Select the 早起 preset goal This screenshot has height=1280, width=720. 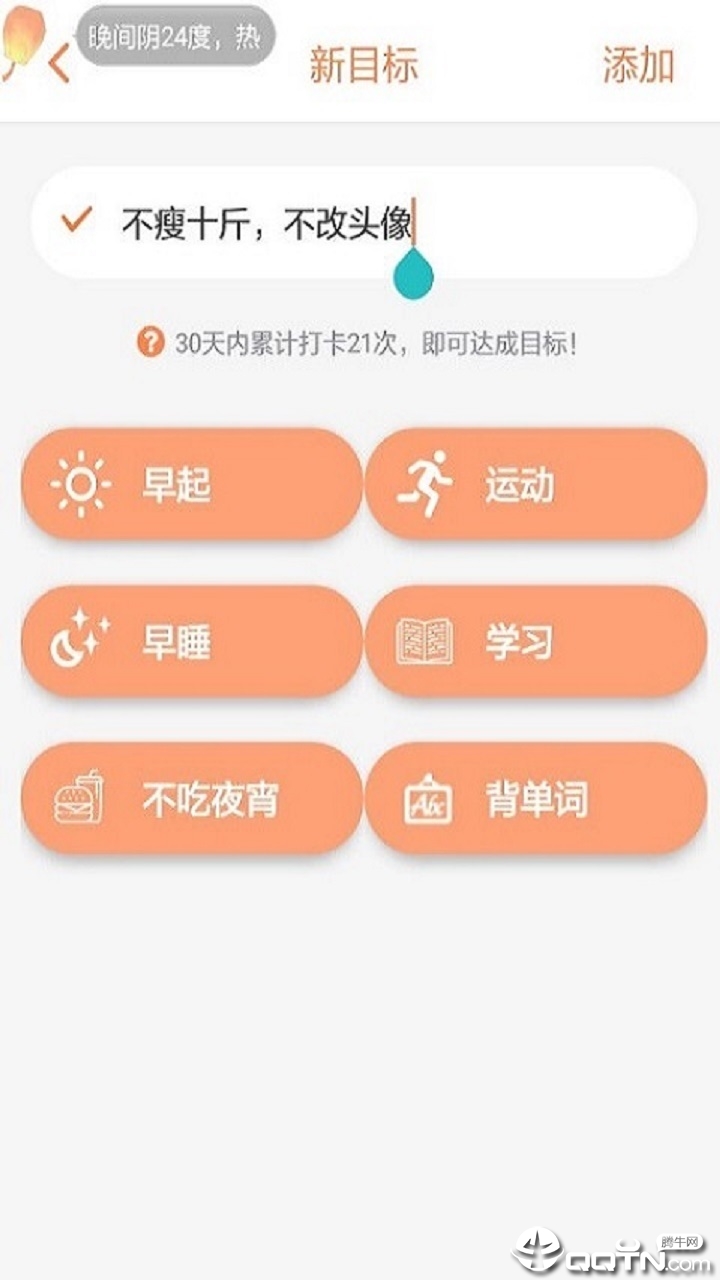[192, 485]
